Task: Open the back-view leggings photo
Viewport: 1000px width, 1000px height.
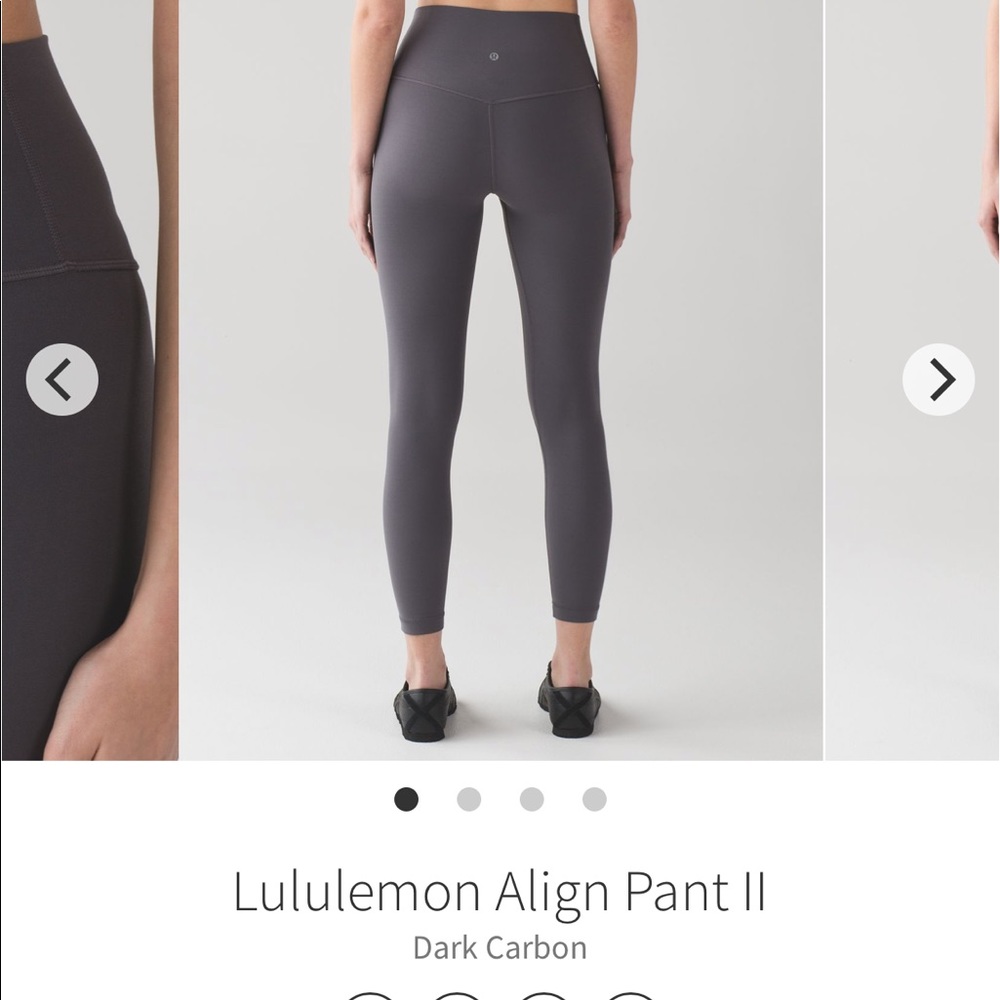Action: (500, 380)
